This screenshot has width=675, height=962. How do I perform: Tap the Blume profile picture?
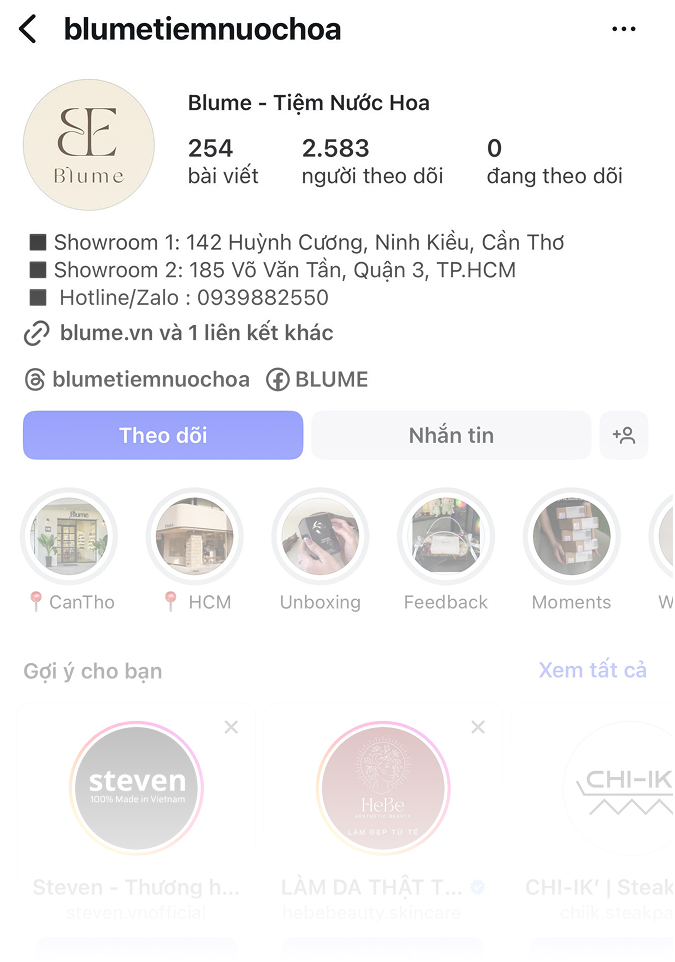pyautogui.click(x=89, y=145)
